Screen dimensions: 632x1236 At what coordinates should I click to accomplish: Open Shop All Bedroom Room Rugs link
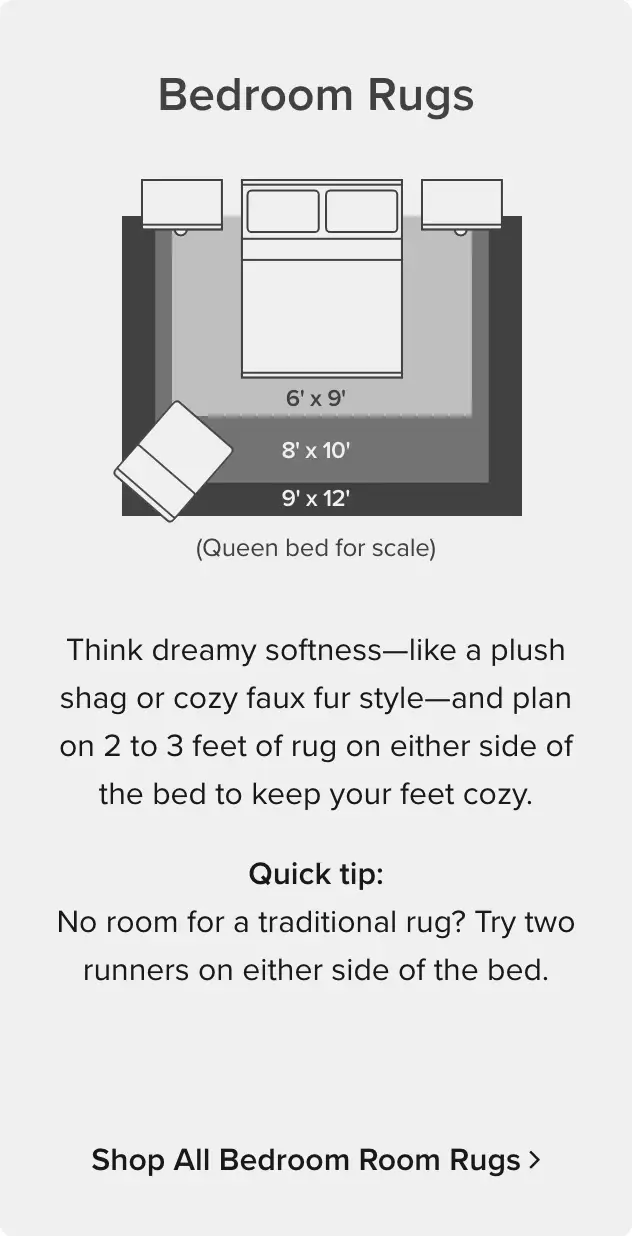(316, 1160)
